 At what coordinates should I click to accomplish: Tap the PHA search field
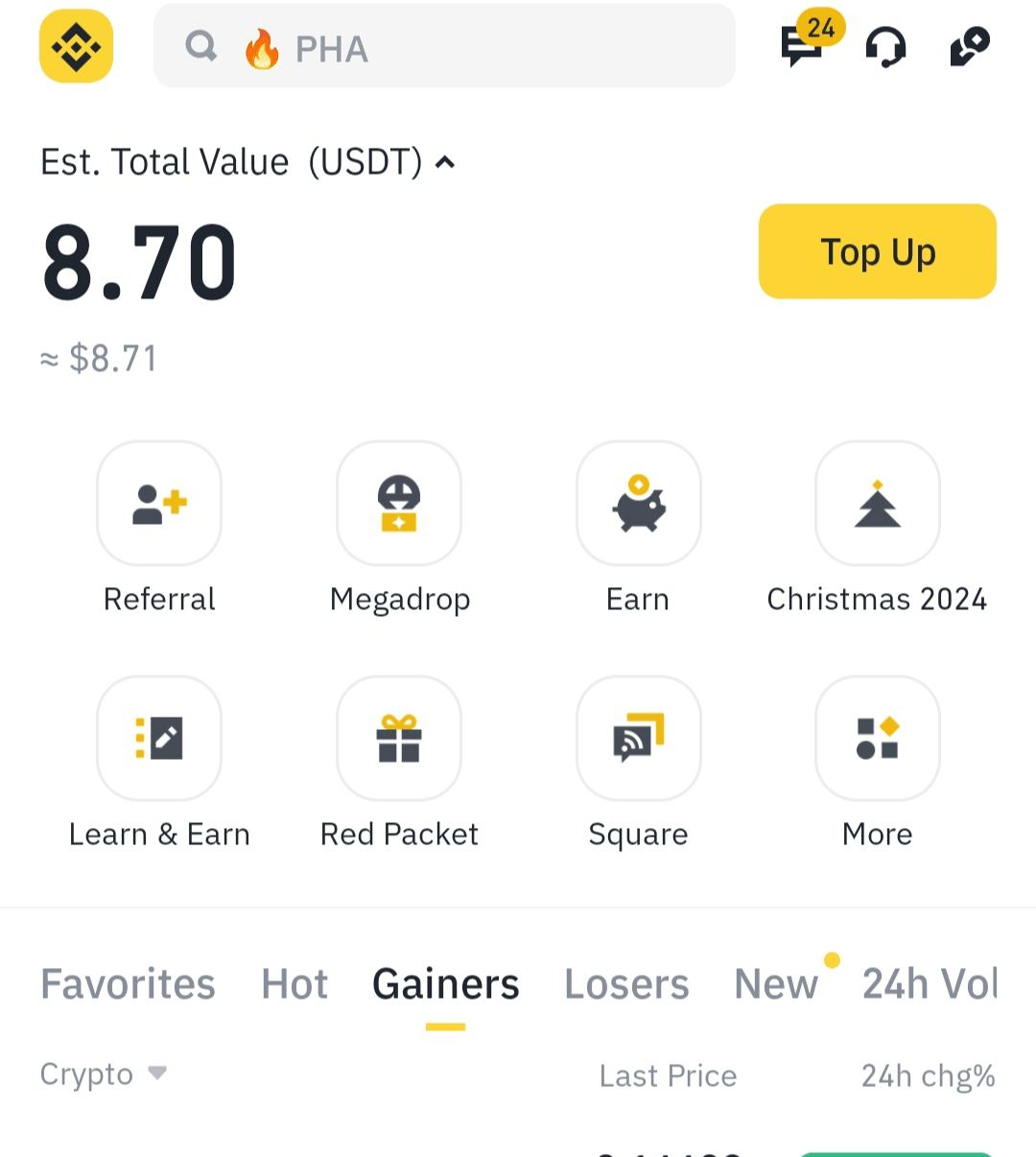(444, 46)
